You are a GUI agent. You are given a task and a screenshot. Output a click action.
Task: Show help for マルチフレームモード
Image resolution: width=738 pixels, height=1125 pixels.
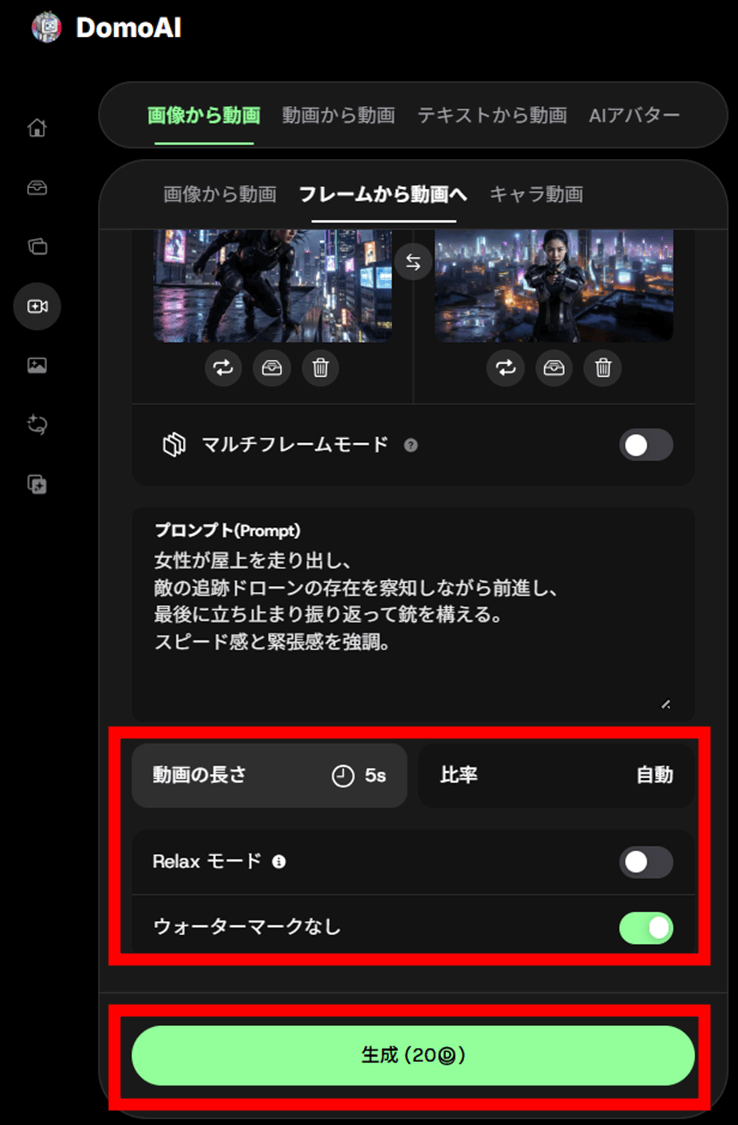410,445
